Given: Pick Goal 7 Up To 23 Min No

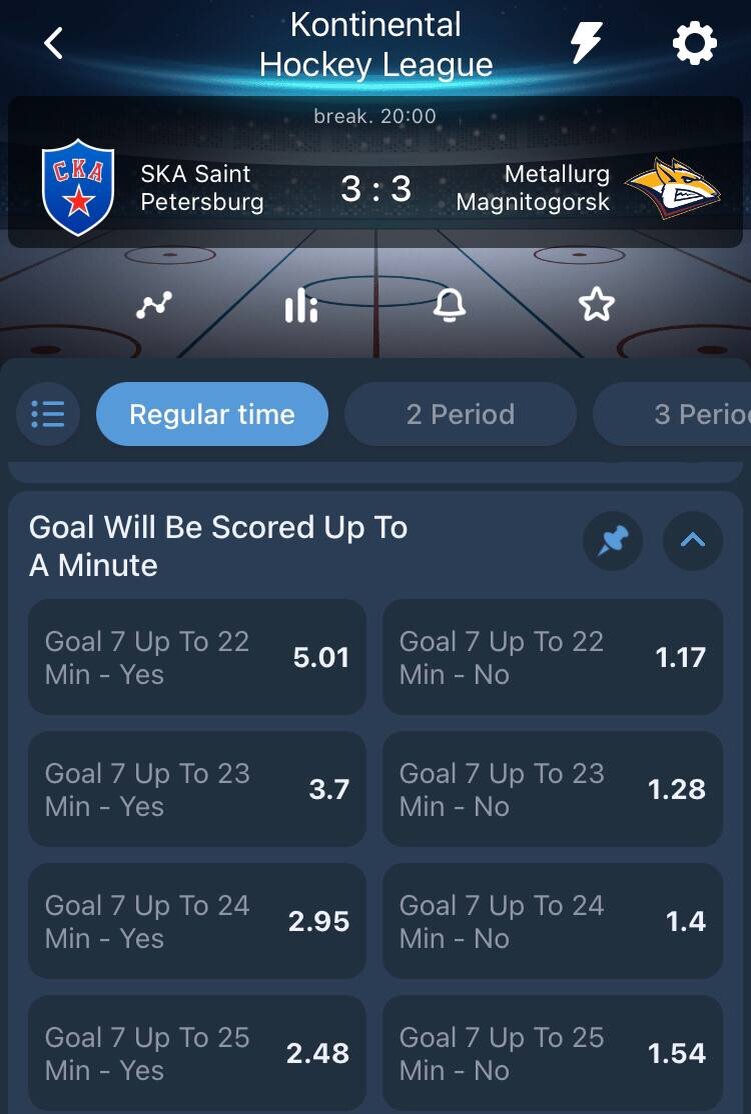Looking at the screenshot, I should [552, 789].
